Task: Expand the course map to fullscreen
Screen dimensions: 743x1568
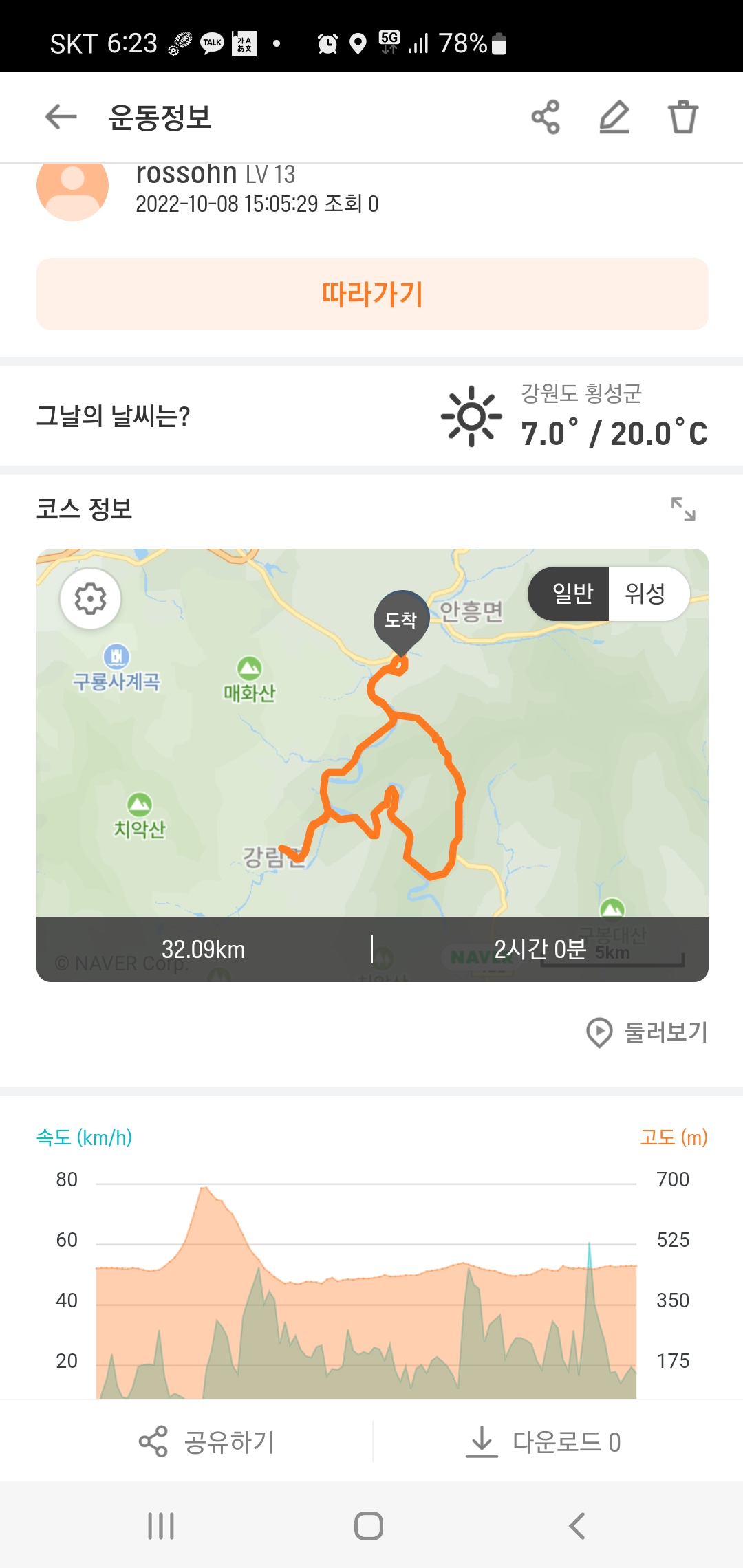Action: (x=683, y=509)
